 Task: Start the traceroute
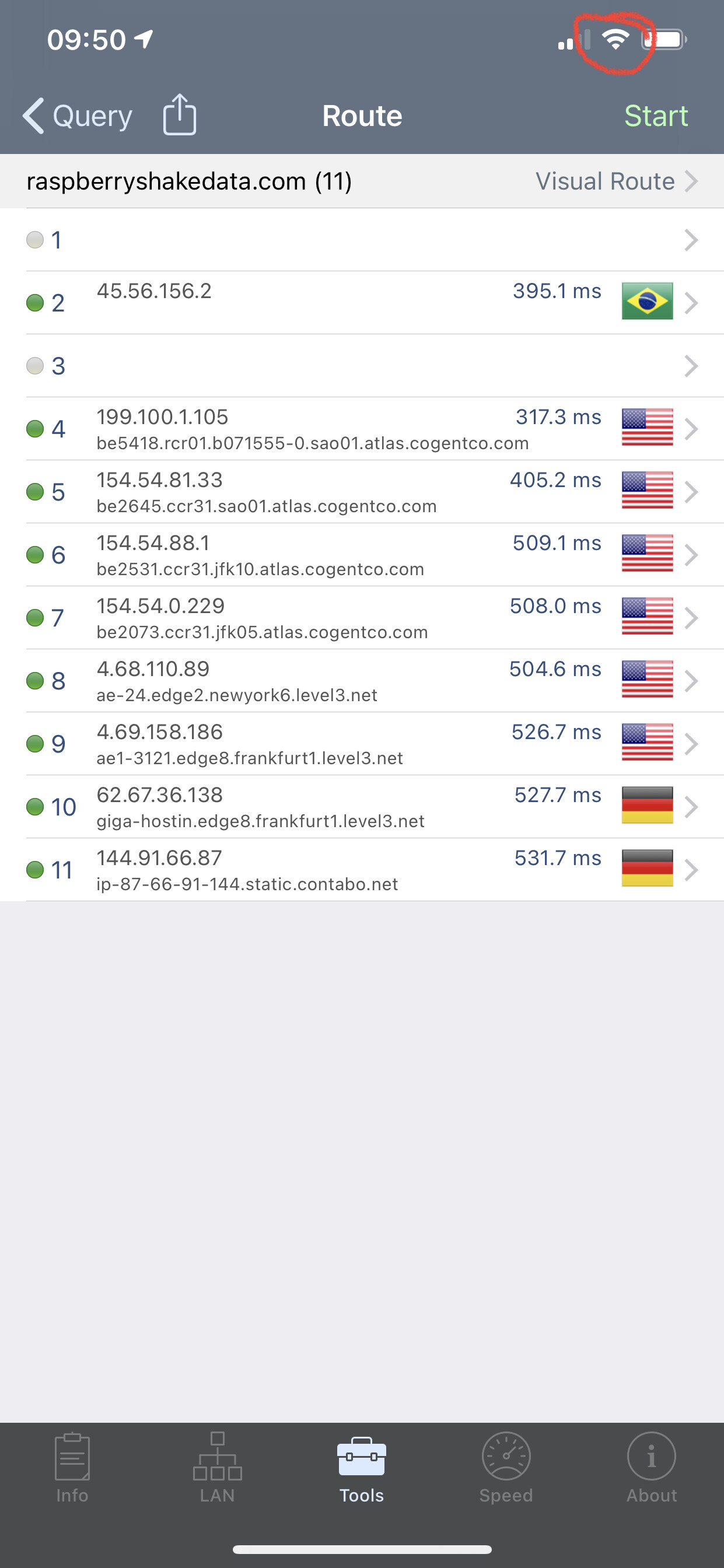[656, 116]
